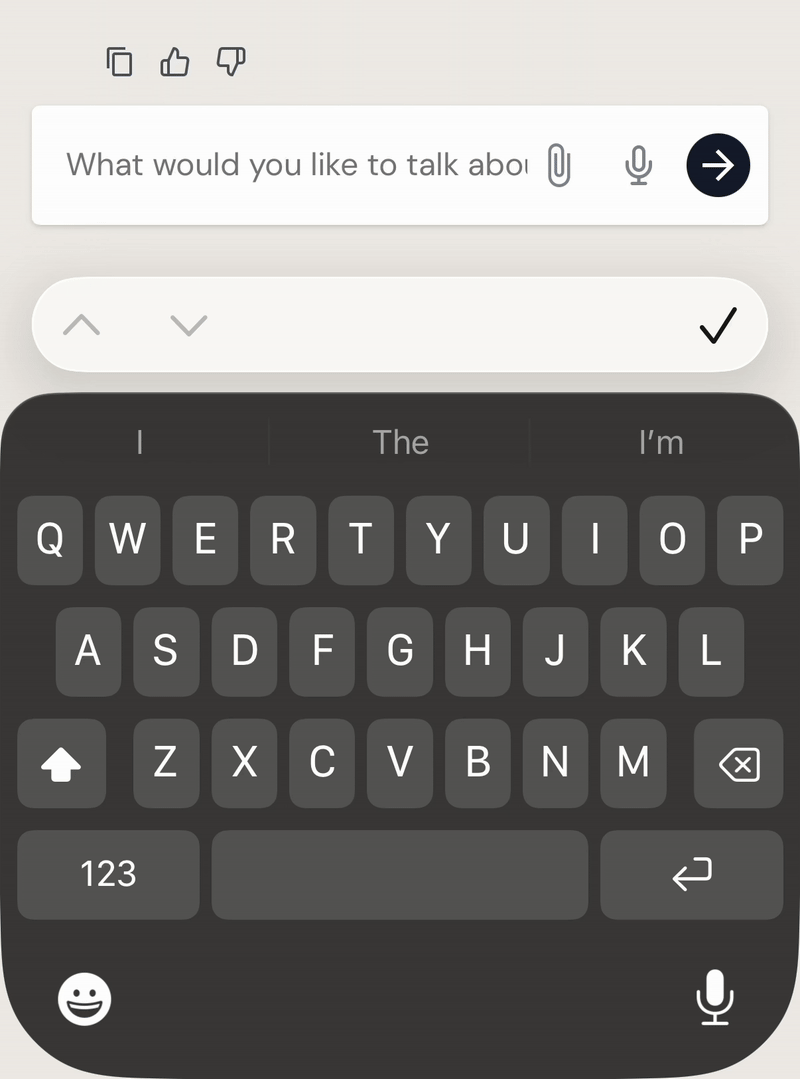Jump to next field with down chevron
The width and height of the screenshot is (800, 1079).
pyautogui.click(x=188, y=325)
